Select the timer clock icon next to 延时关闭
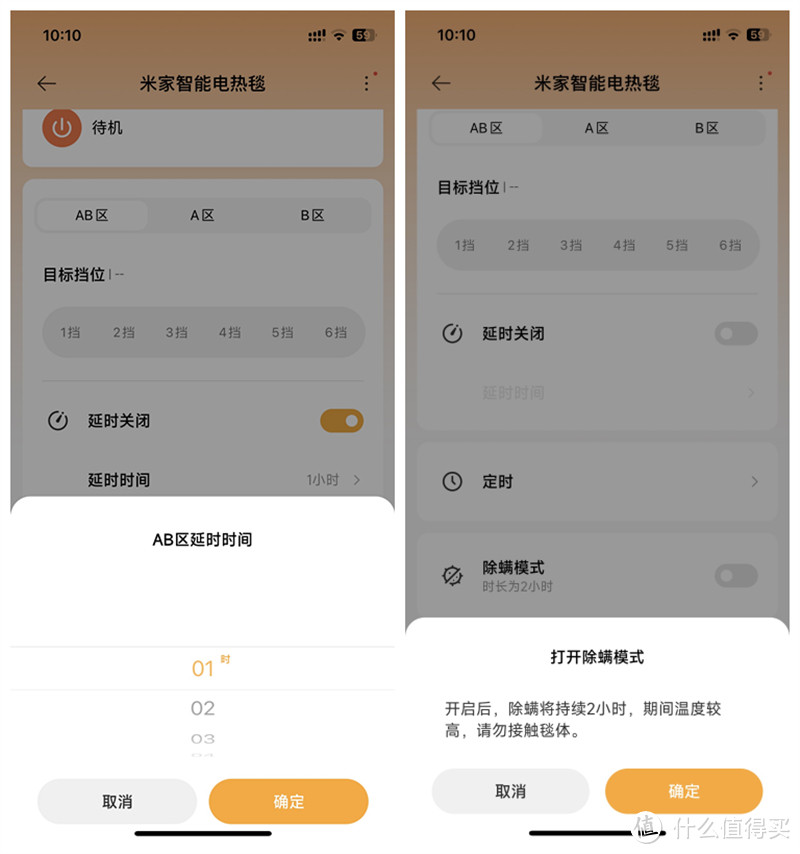Viewport: 800px width, 854px height. [x=57, y=420]
